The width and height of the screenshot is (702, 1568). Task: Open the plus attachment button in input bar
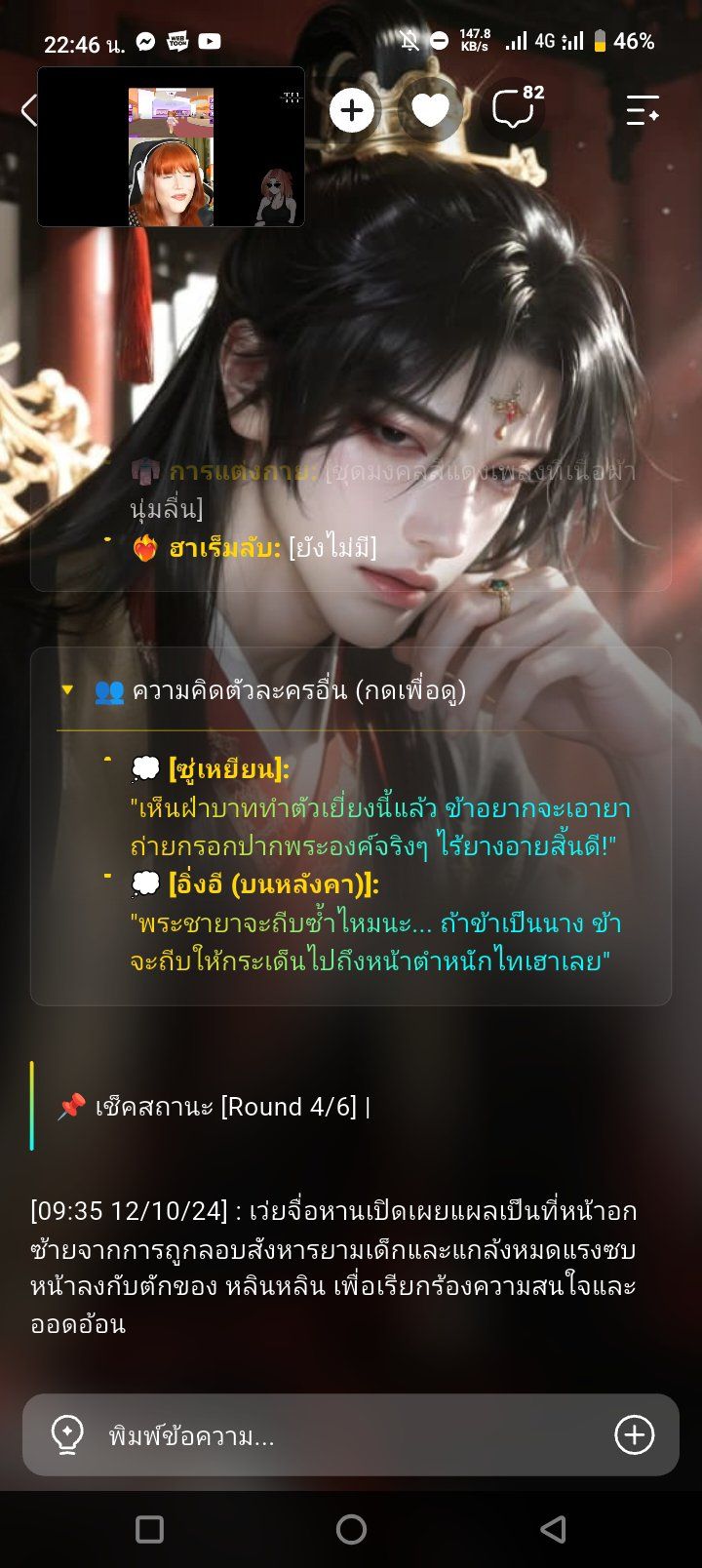[x=635, y=1434]
